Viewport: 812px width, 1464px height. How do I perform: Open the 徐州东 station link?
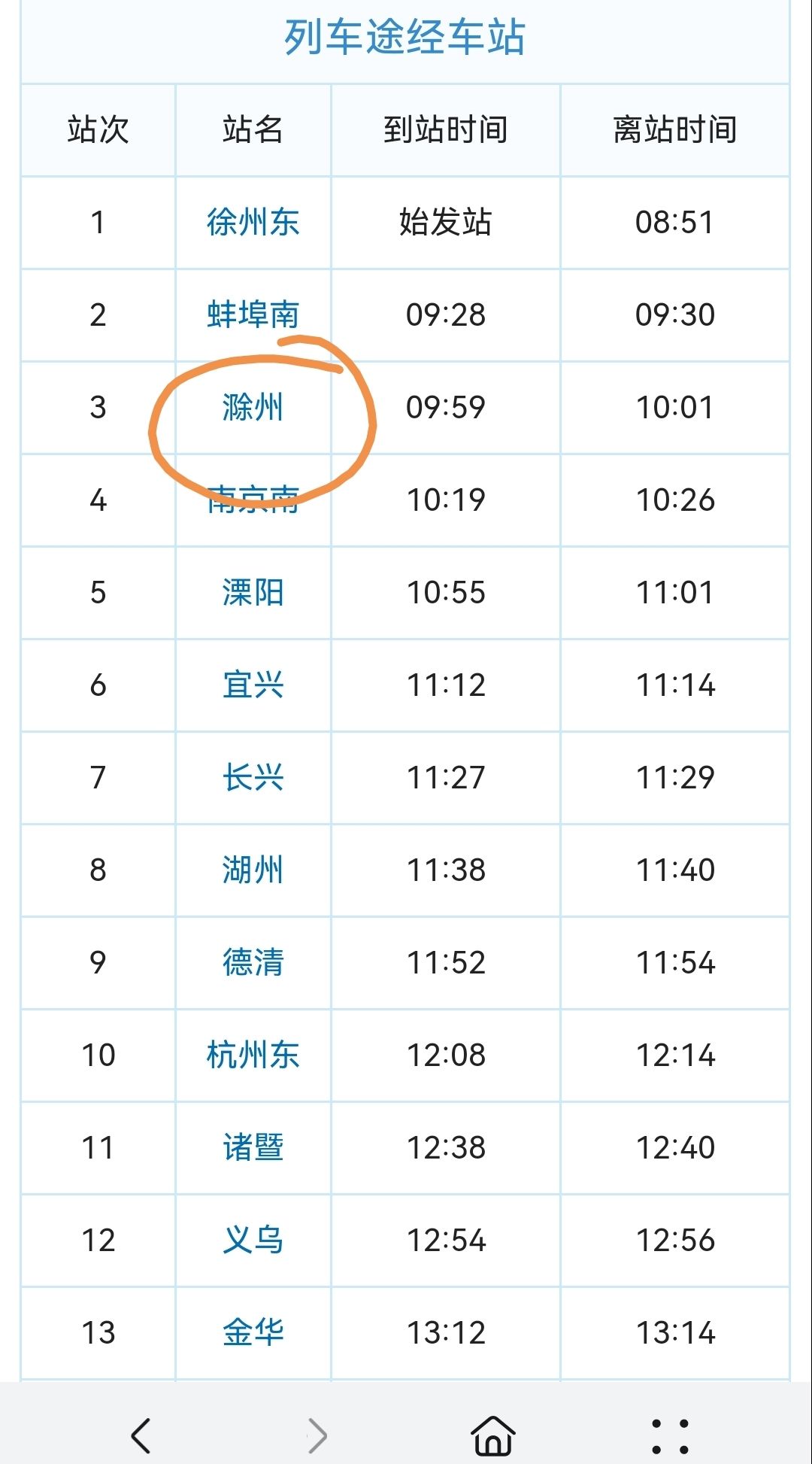(x=253, y=223)
